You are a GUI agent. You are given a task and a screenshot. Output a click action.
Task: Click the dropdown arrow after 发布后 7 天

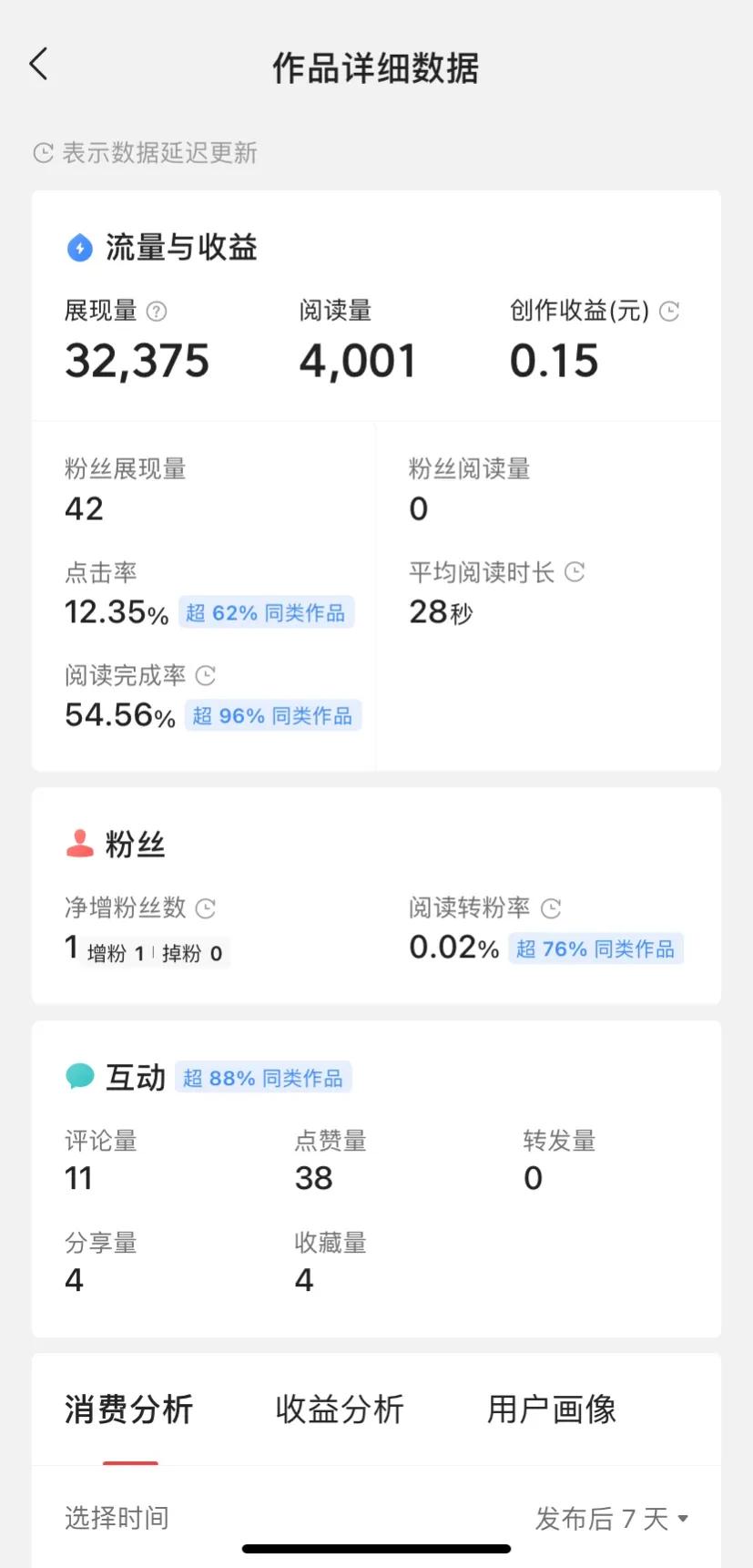[682, 1517]
